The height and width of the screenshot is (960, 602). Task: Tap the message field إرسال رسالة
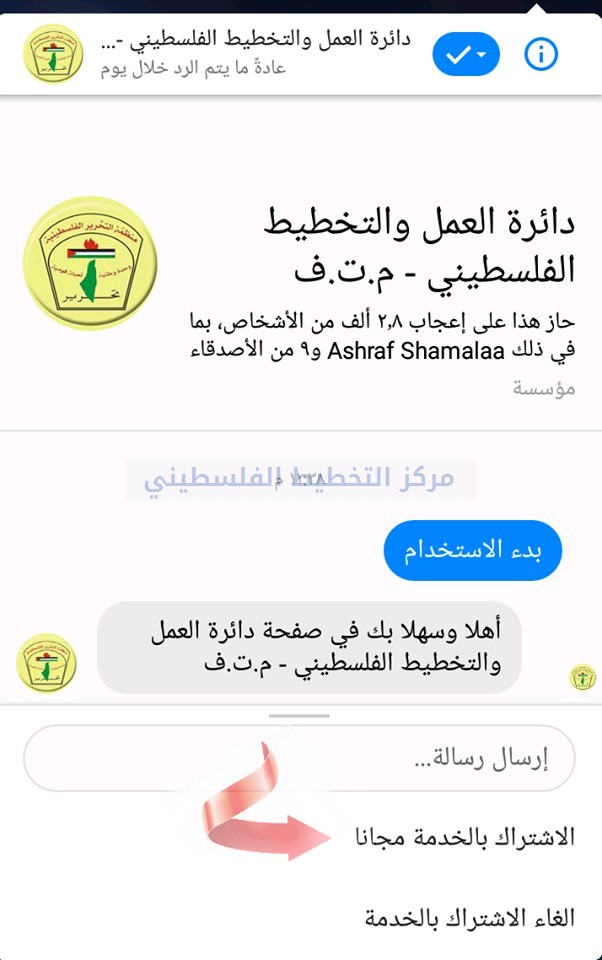tap(300, 758)
